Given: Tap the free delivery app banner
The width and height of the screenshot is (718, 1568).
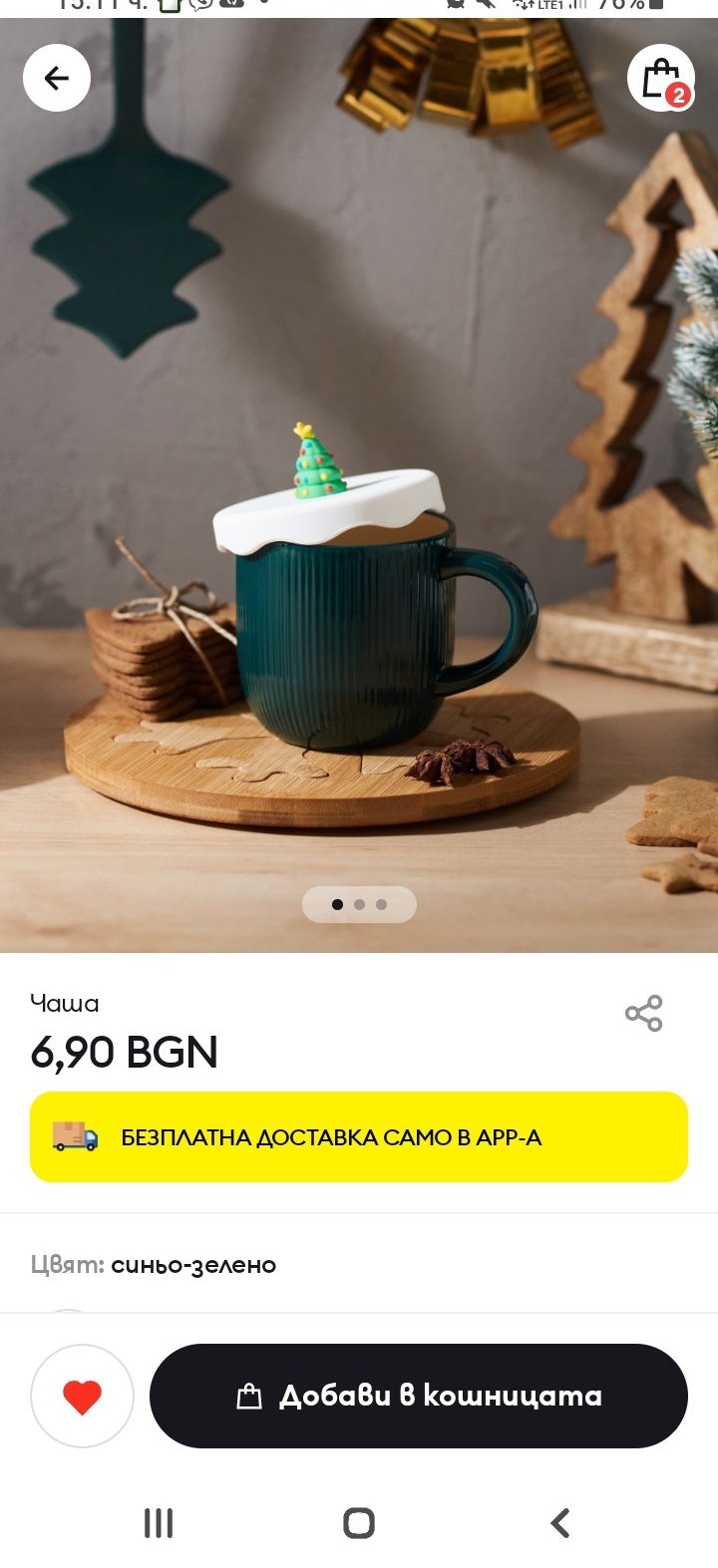Looking at the screenshot, I should (359, 1136).
